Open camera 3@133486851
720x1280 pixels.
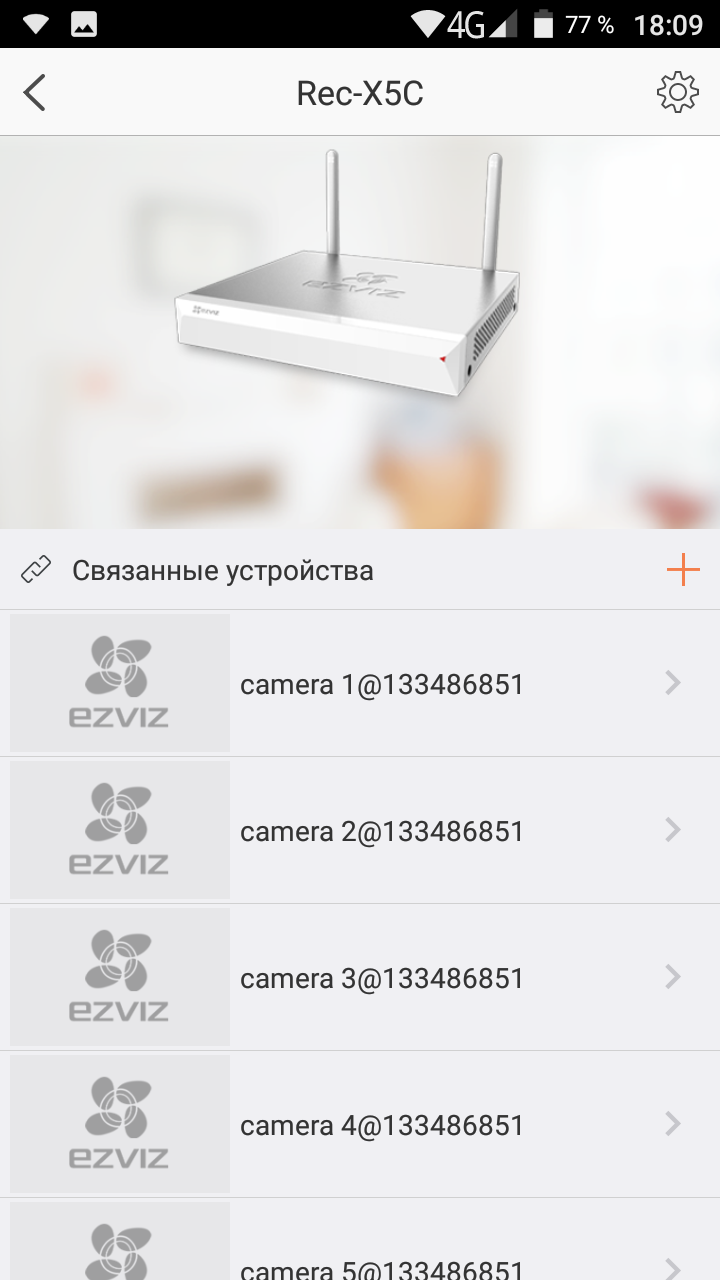[382, 978]
